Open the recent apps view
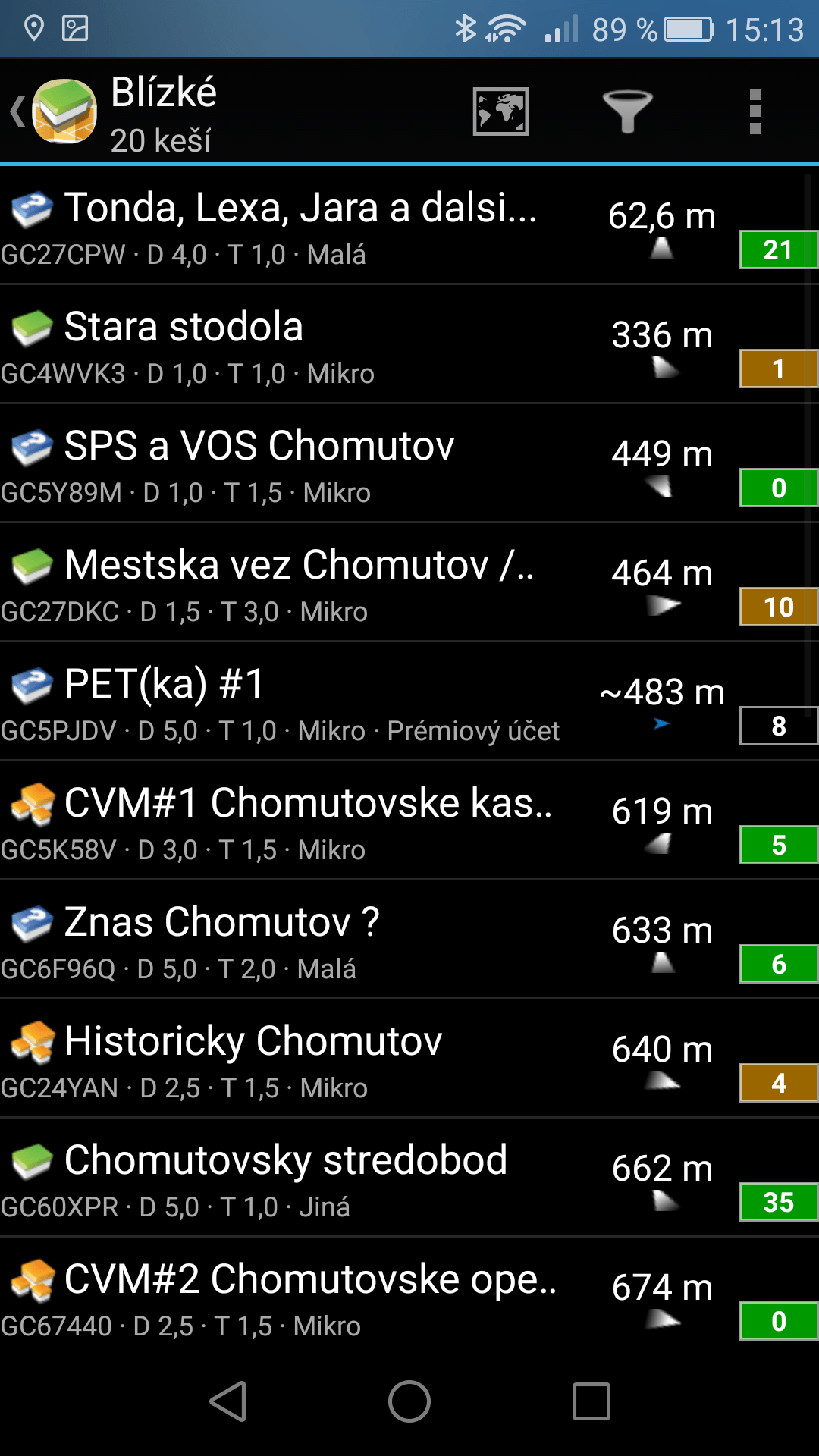This screenshot has width=819, height=1456. pyautogui.click(x=591, y=1401)
